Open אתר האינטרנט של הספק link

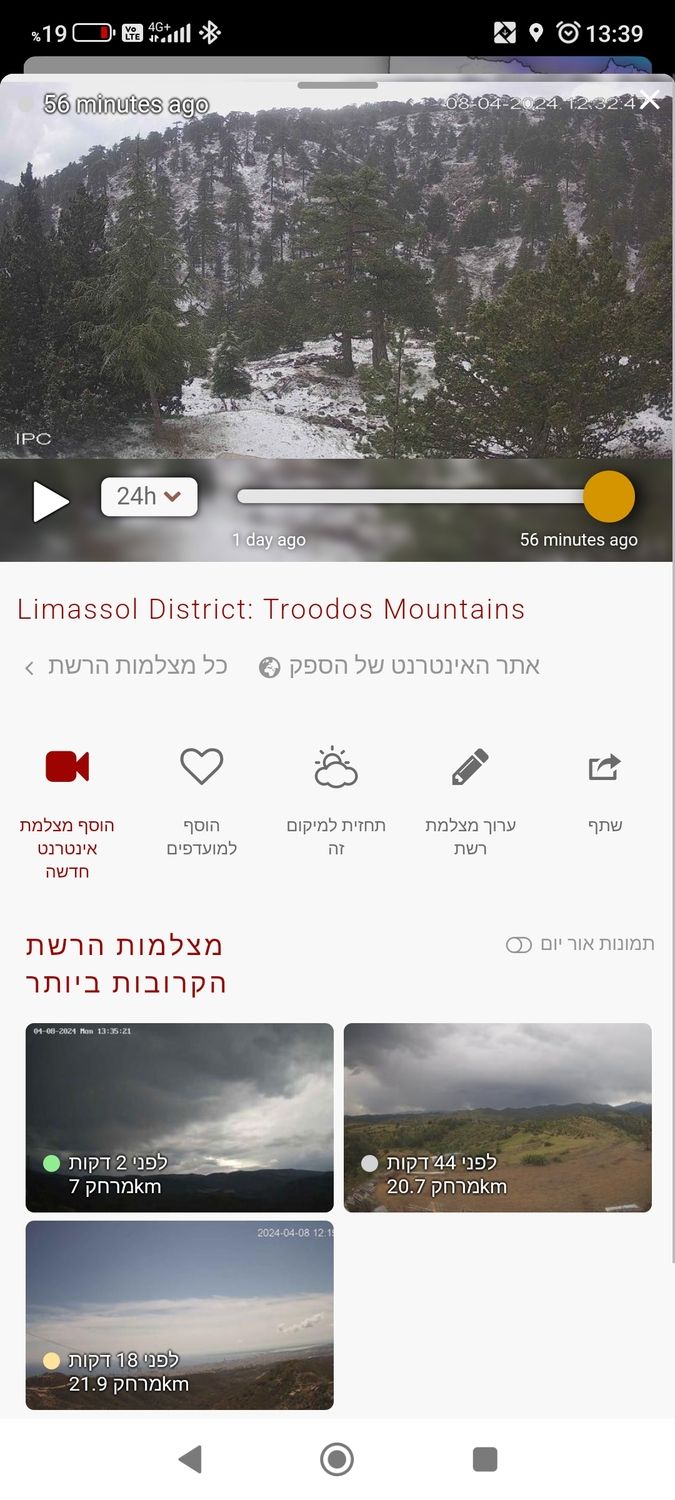400,666
